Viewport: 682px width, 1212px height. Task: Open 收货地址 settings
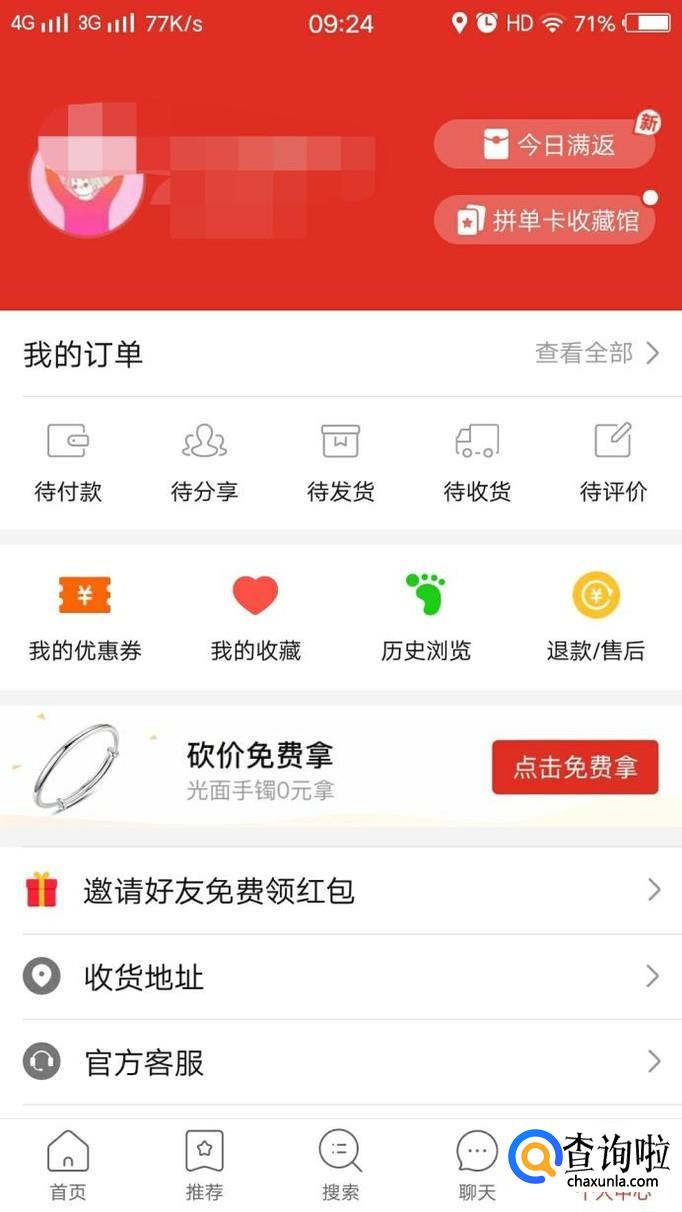tap(340, 977)
